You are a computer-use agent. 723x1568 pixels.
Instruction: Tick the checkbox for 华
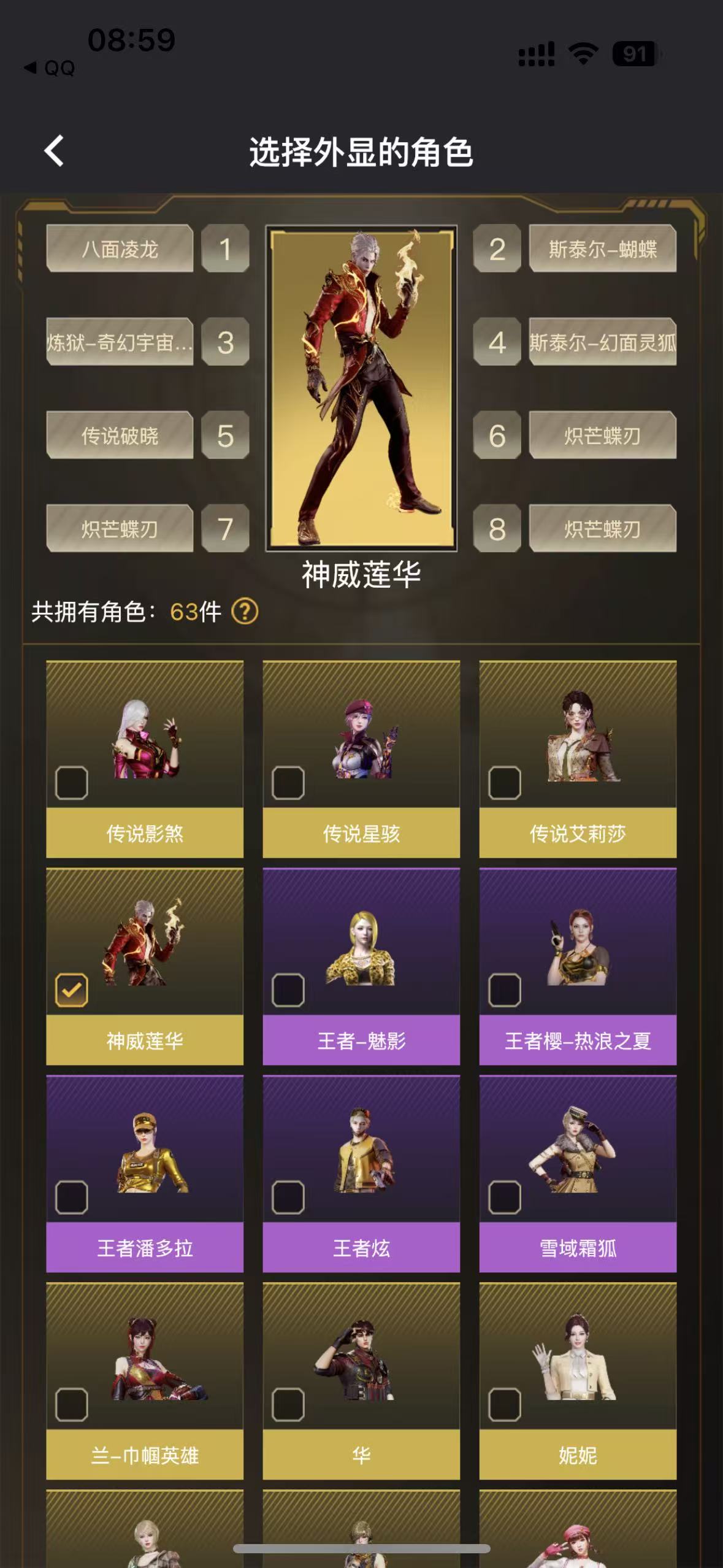coord(288,1405)
